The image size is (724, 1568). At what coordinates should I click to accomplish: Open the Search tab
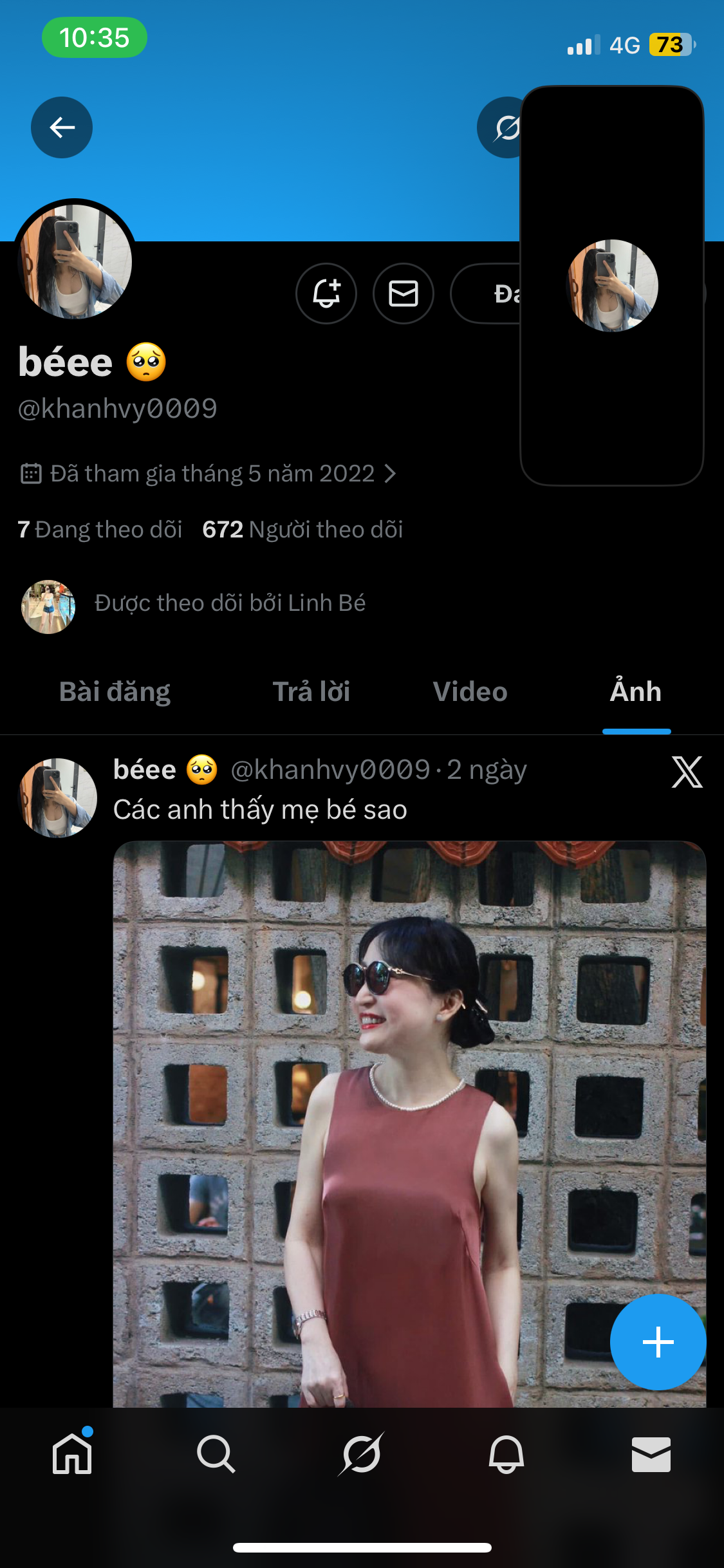point(216,1454)
